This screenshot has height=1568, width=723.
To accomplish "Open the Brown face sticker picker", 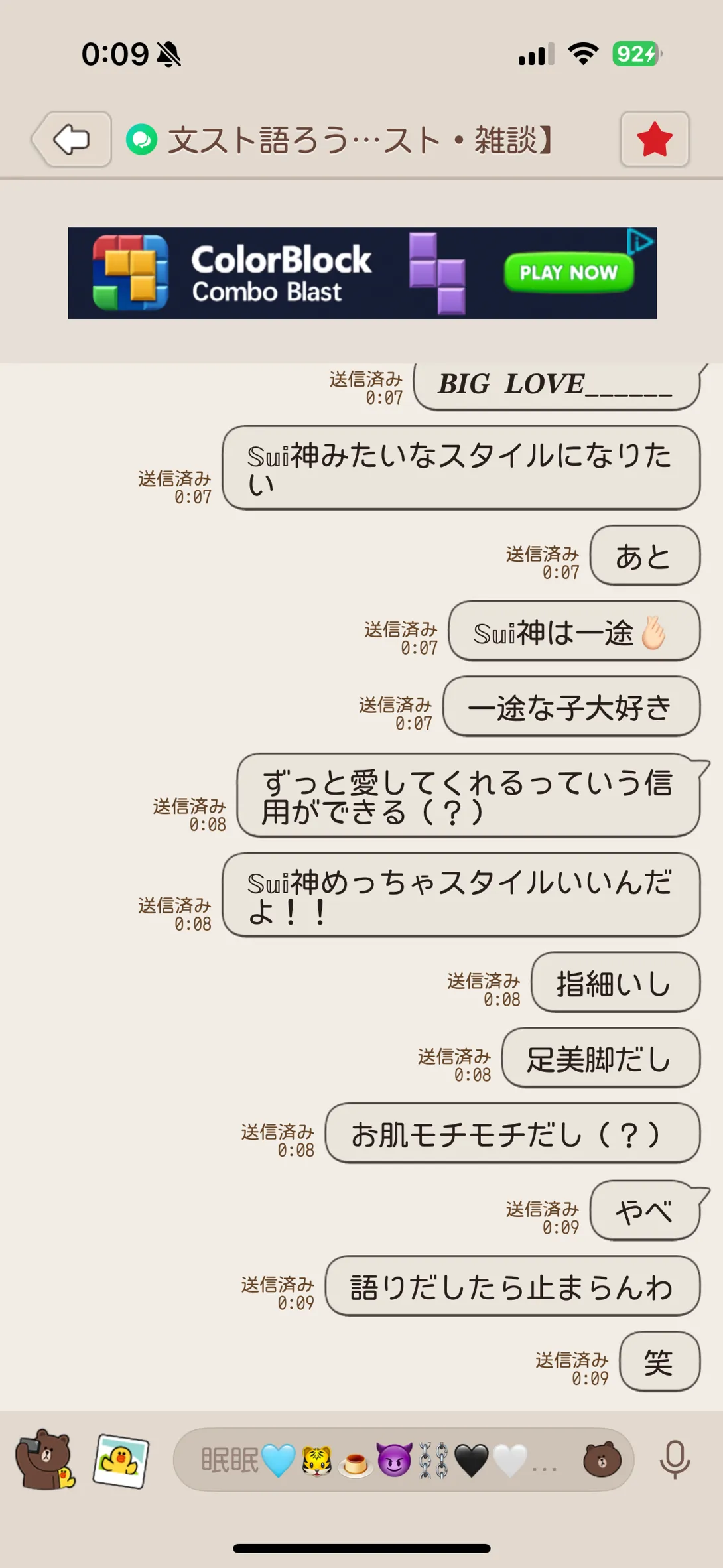I will 602,1460.
